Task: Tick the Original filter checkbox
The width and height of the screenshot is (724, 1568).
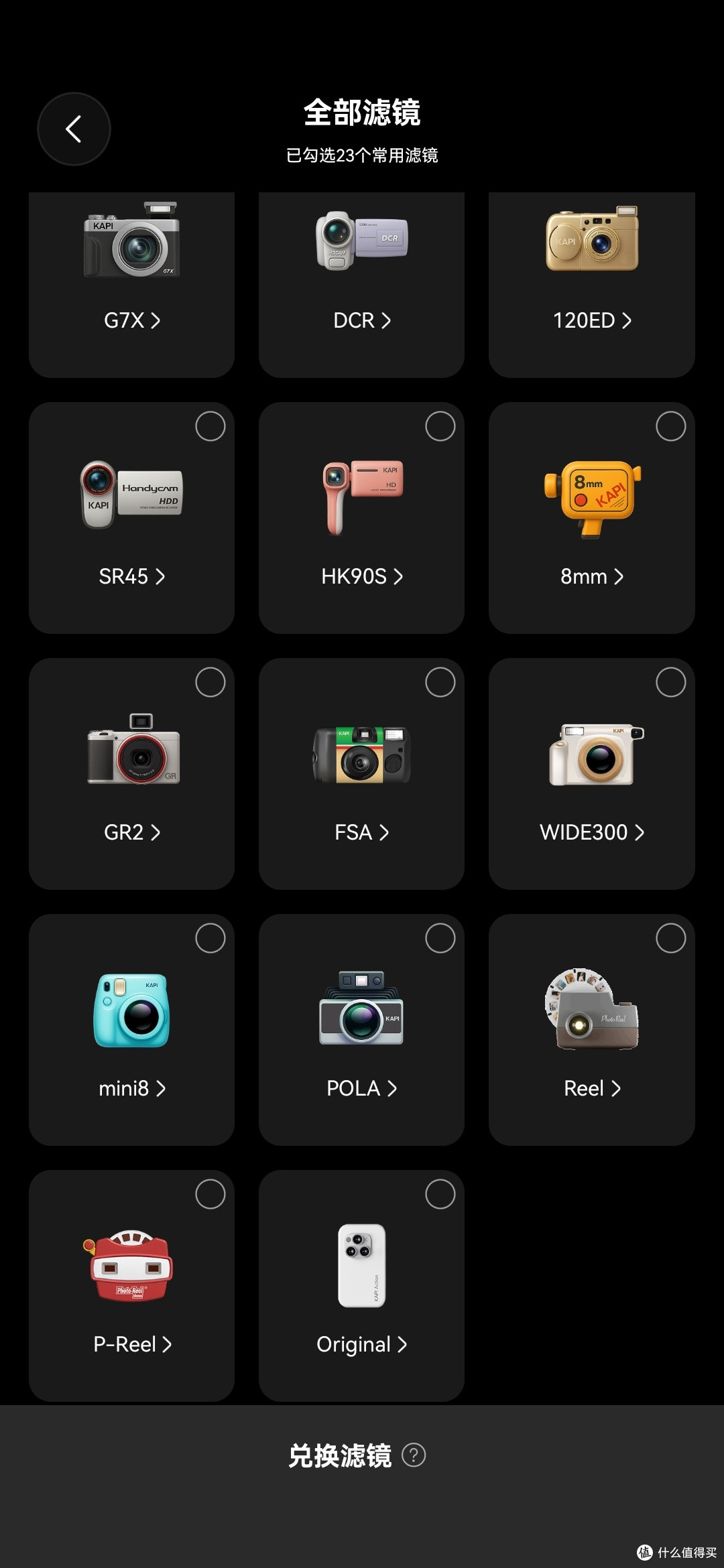Action: tap(440, 1194)
